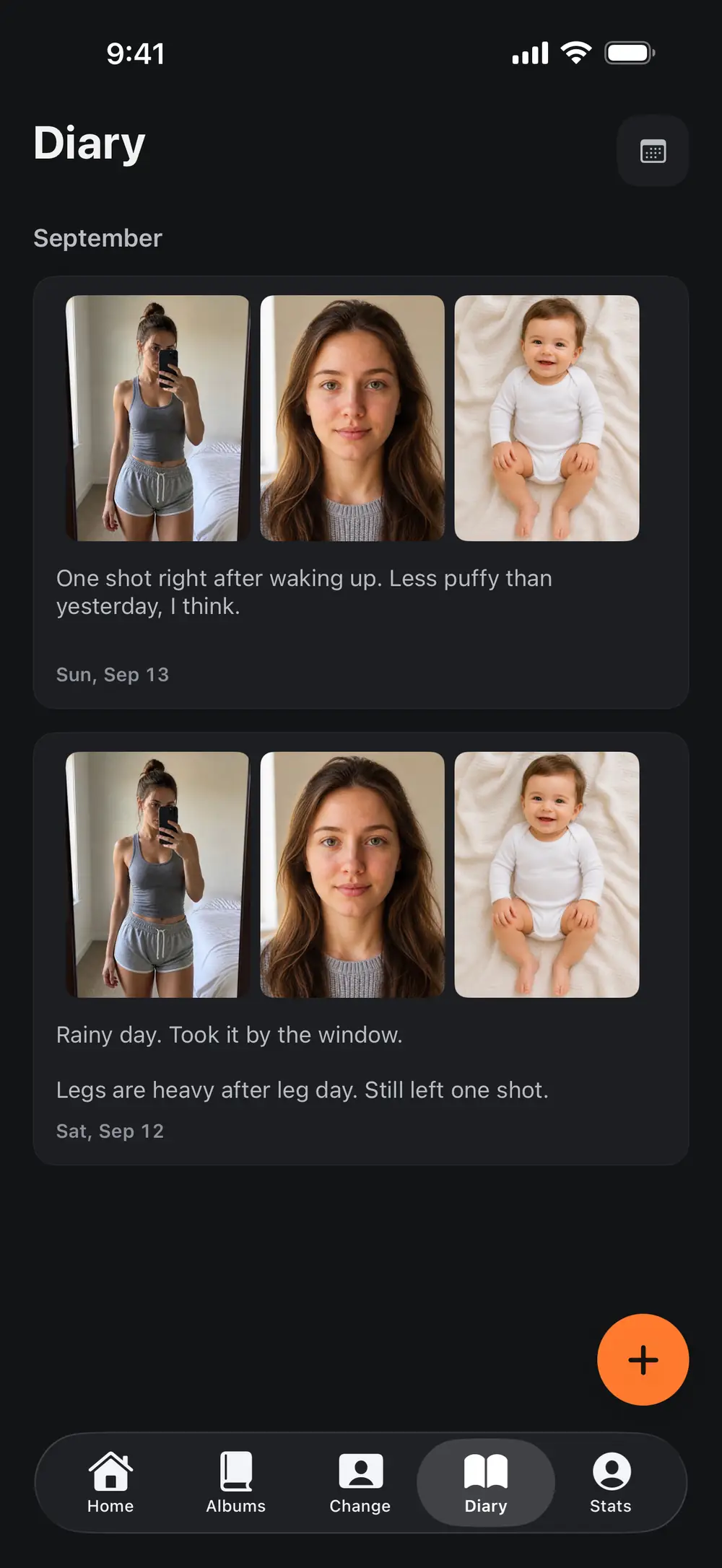Viewport: 722px width, 1568px height.
Task: Open the Sat, Sep 12 diary entry
Action: (x=361, y=949)
